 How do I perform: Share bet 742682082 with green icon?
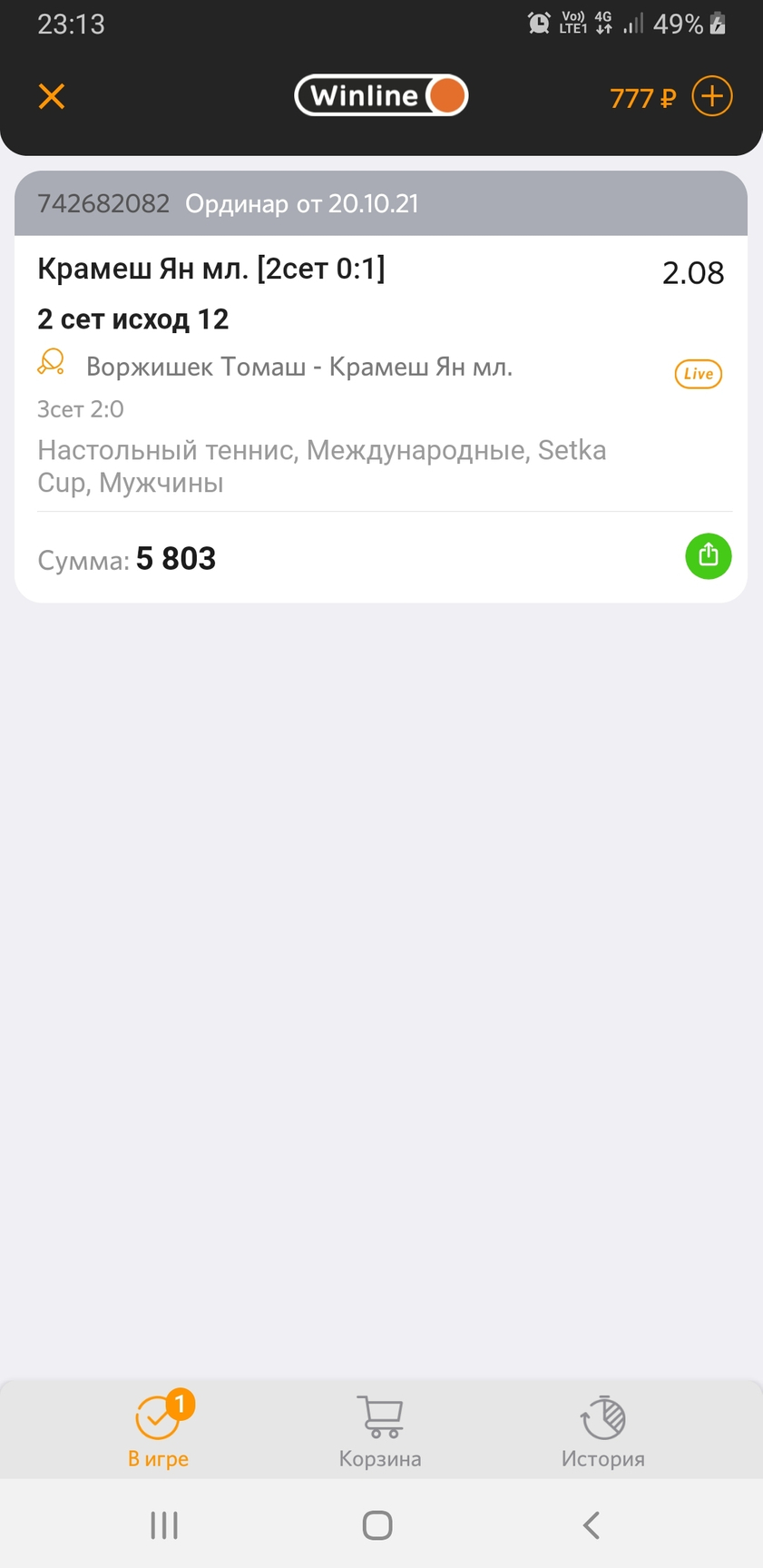point(708,555)
